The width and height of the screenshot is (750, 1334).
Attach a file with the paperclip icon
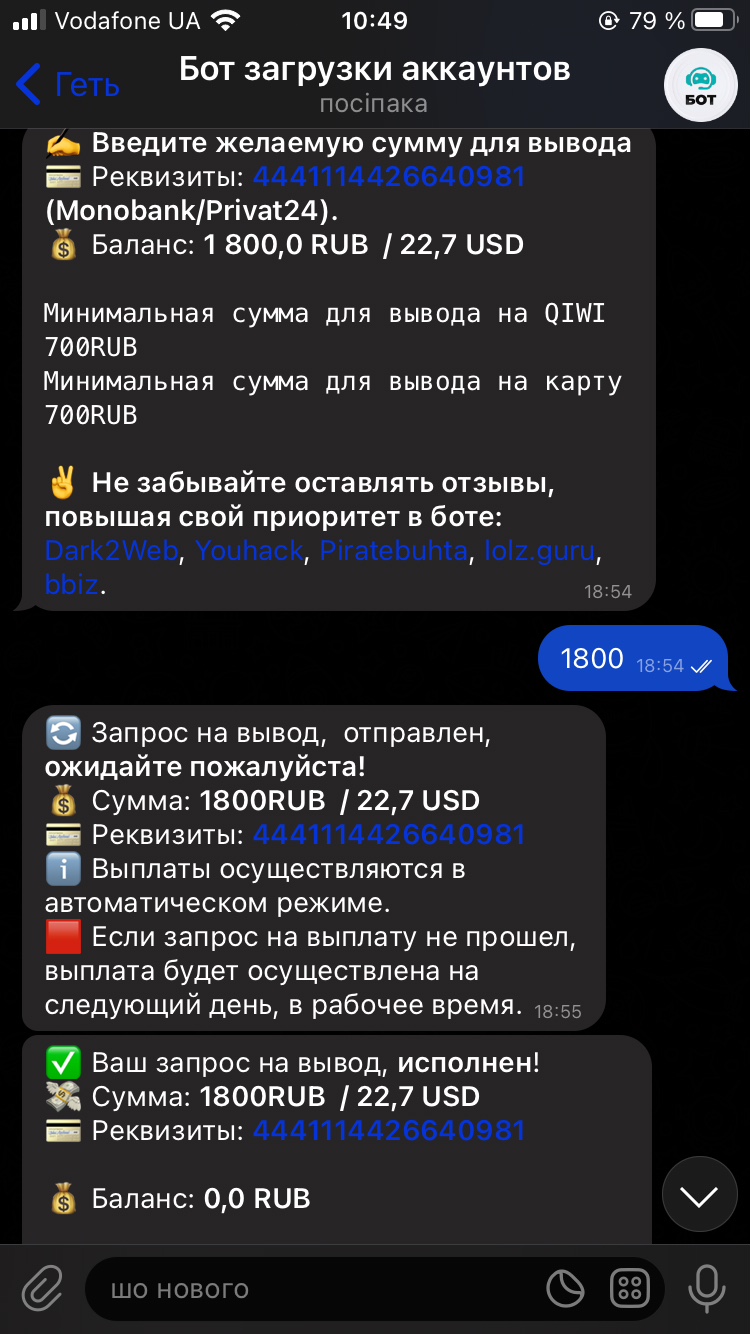click(x=42, y=1289)
